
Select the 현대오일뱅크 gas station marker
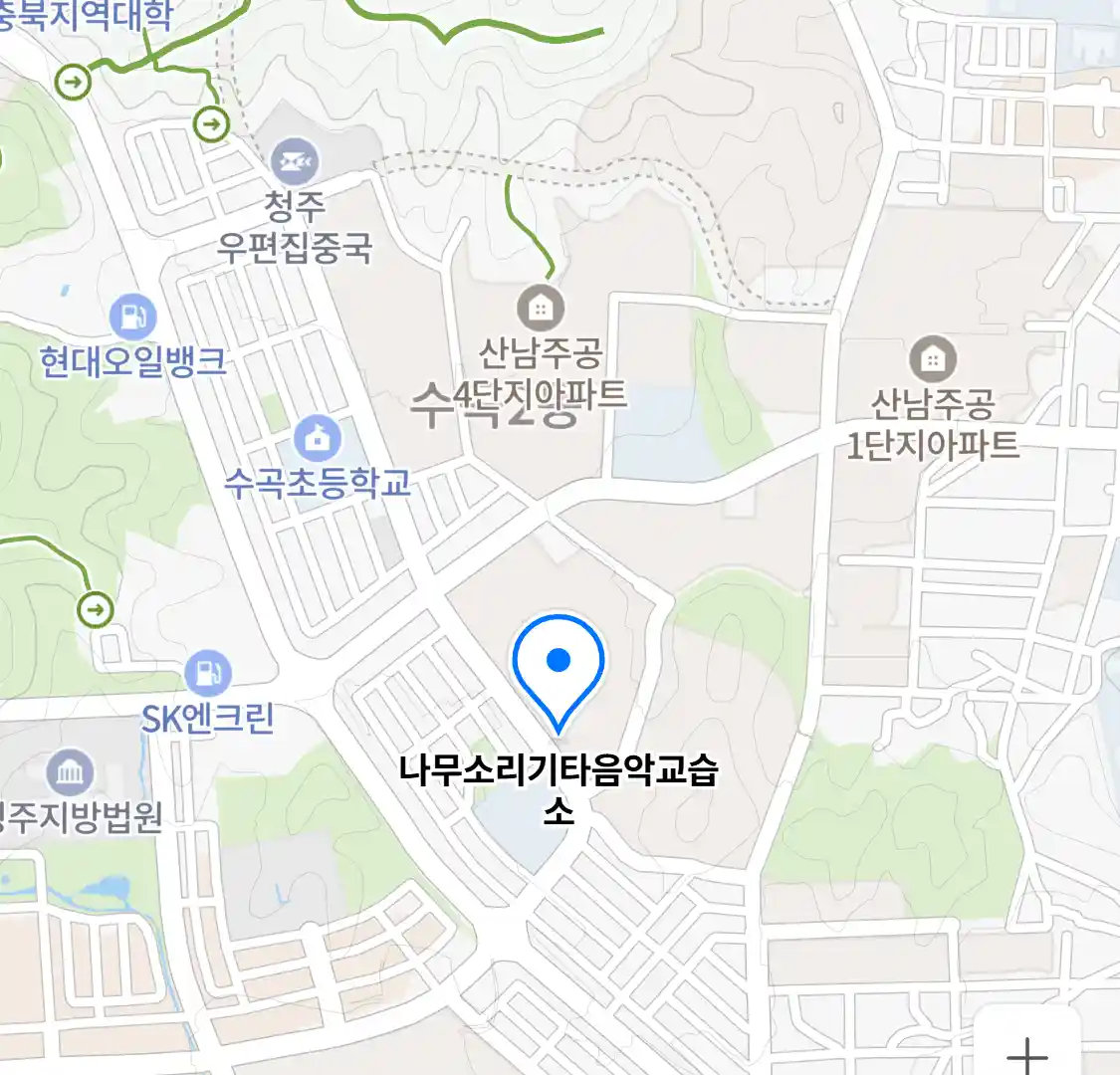[133, 318]
